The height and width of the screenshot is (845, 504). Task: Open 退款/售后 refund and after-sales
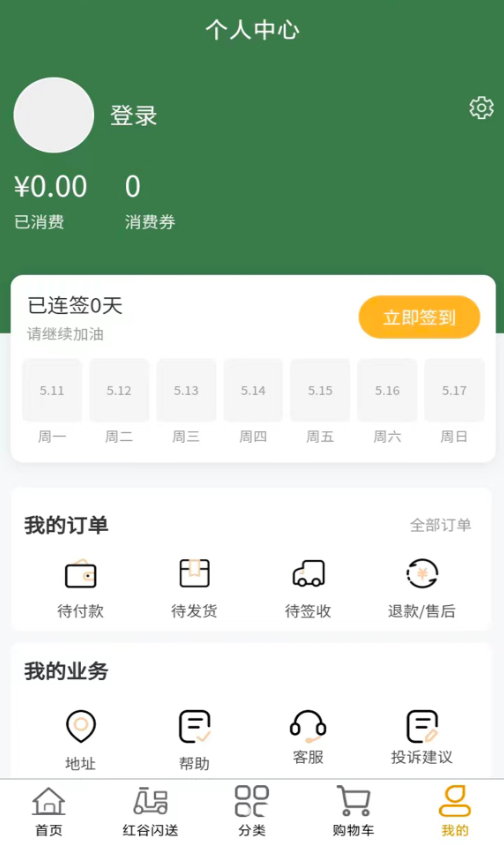422,588
